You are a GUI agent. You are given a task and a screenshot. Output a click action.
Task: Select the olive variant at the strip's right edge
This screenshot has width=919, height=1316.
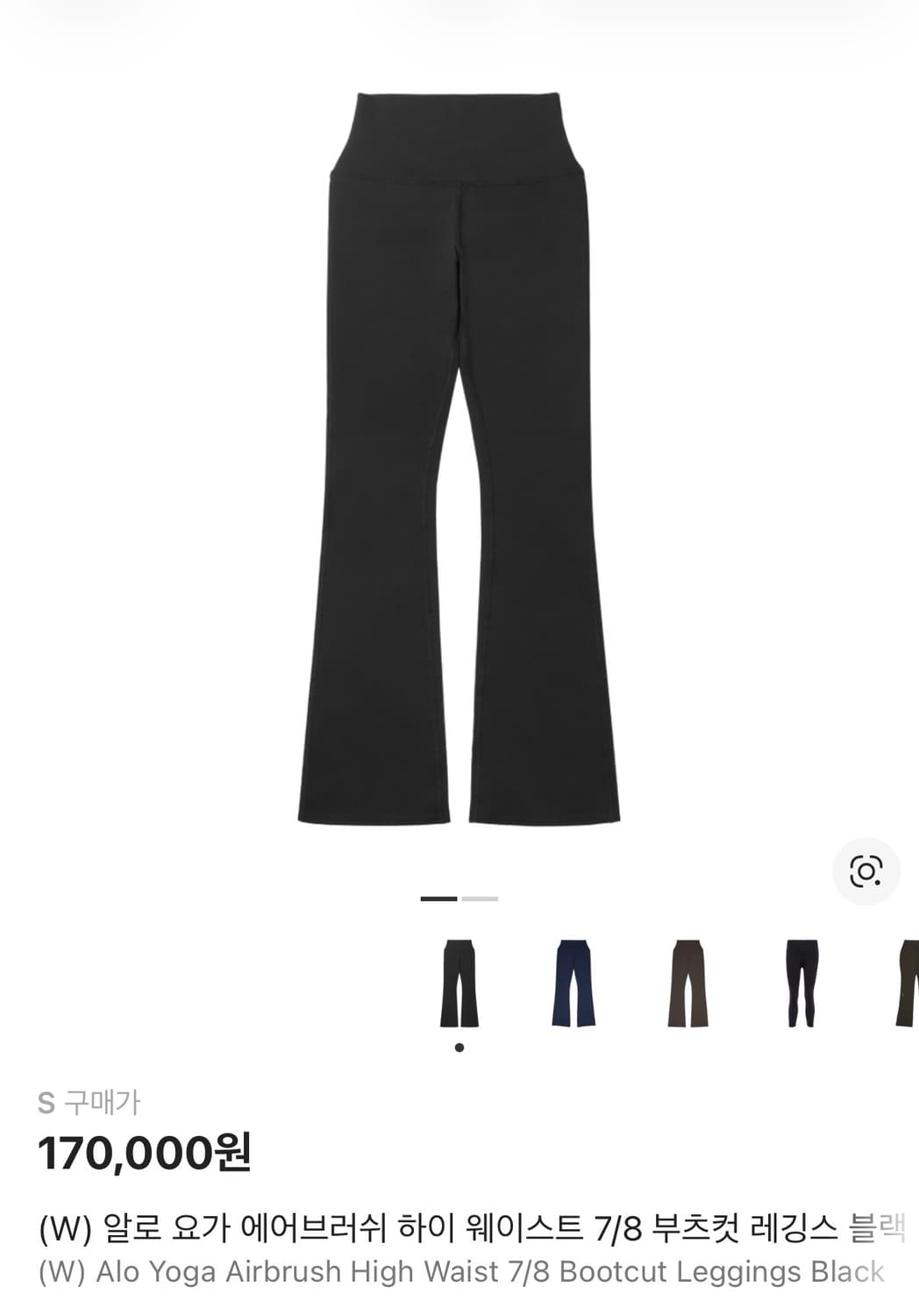tap(908, 984)
